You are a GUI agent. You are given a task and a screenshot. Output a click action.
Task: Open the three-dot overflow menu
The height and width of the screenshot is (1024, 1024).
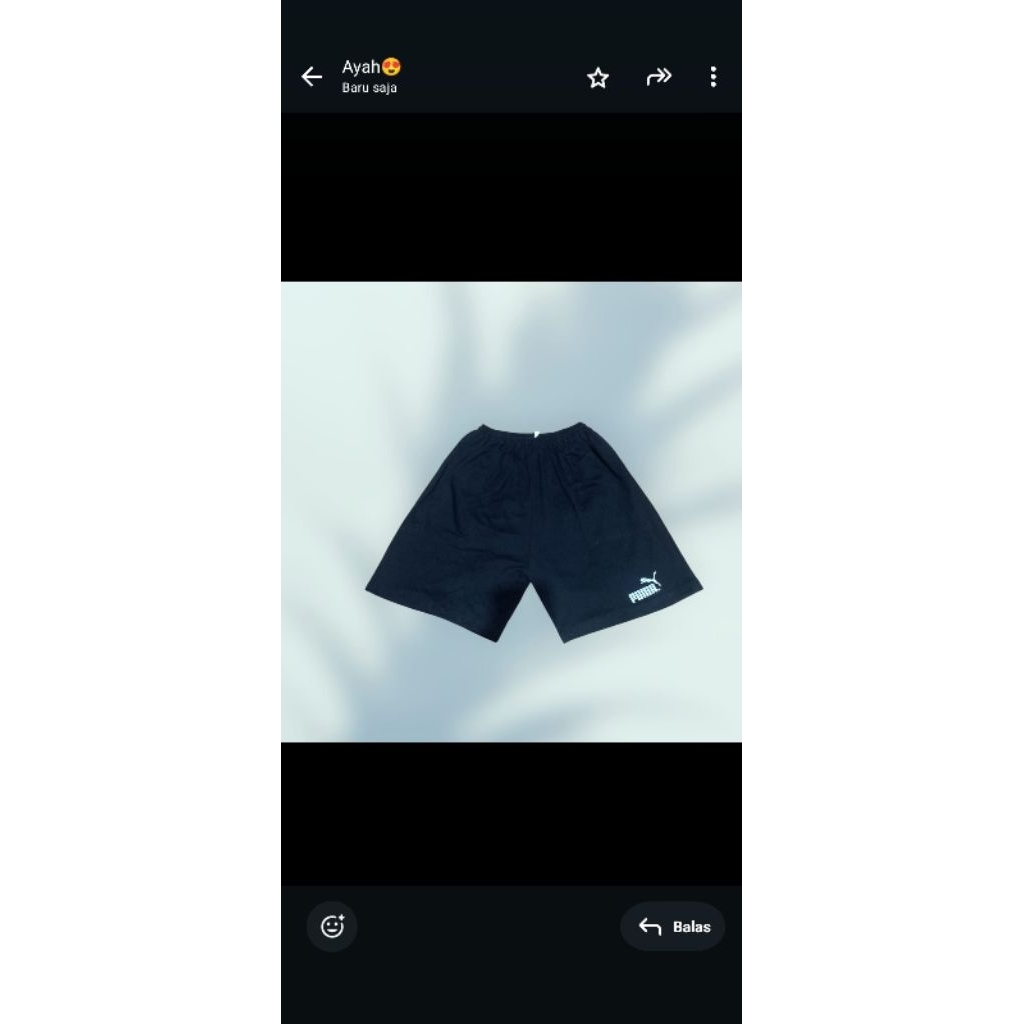coord(713,77)
